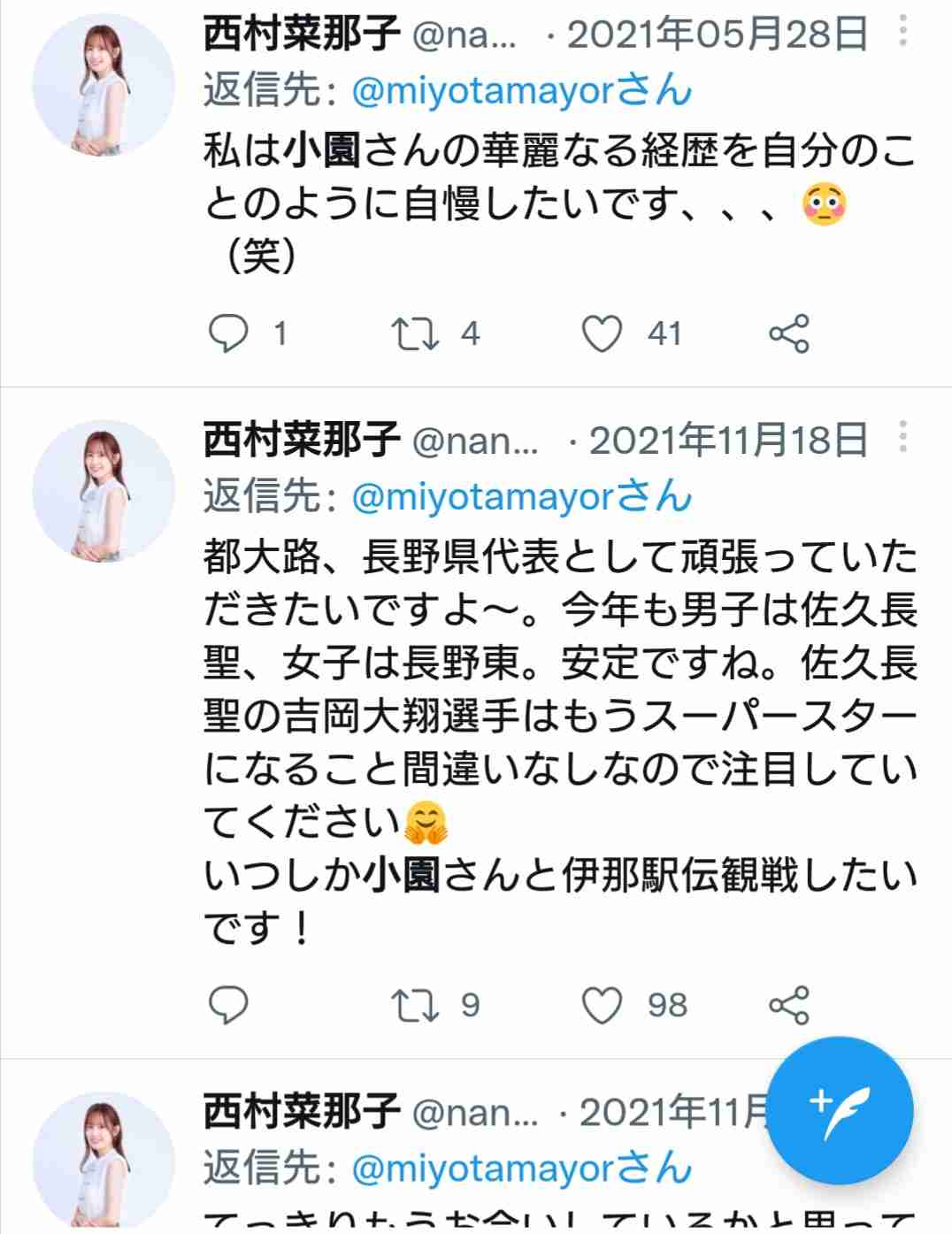Open the compose new tweet button
Image resolution: width=952 pixels, height=1234 pixels.
click(838, 1112)
